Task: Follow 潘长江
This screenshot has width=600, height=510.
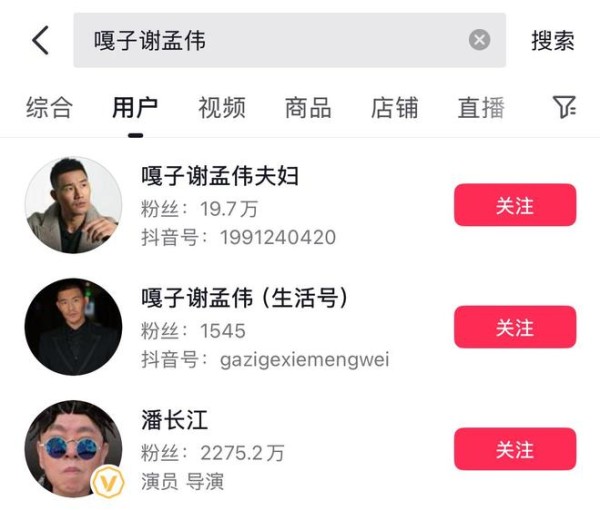Action: (515, 449)
